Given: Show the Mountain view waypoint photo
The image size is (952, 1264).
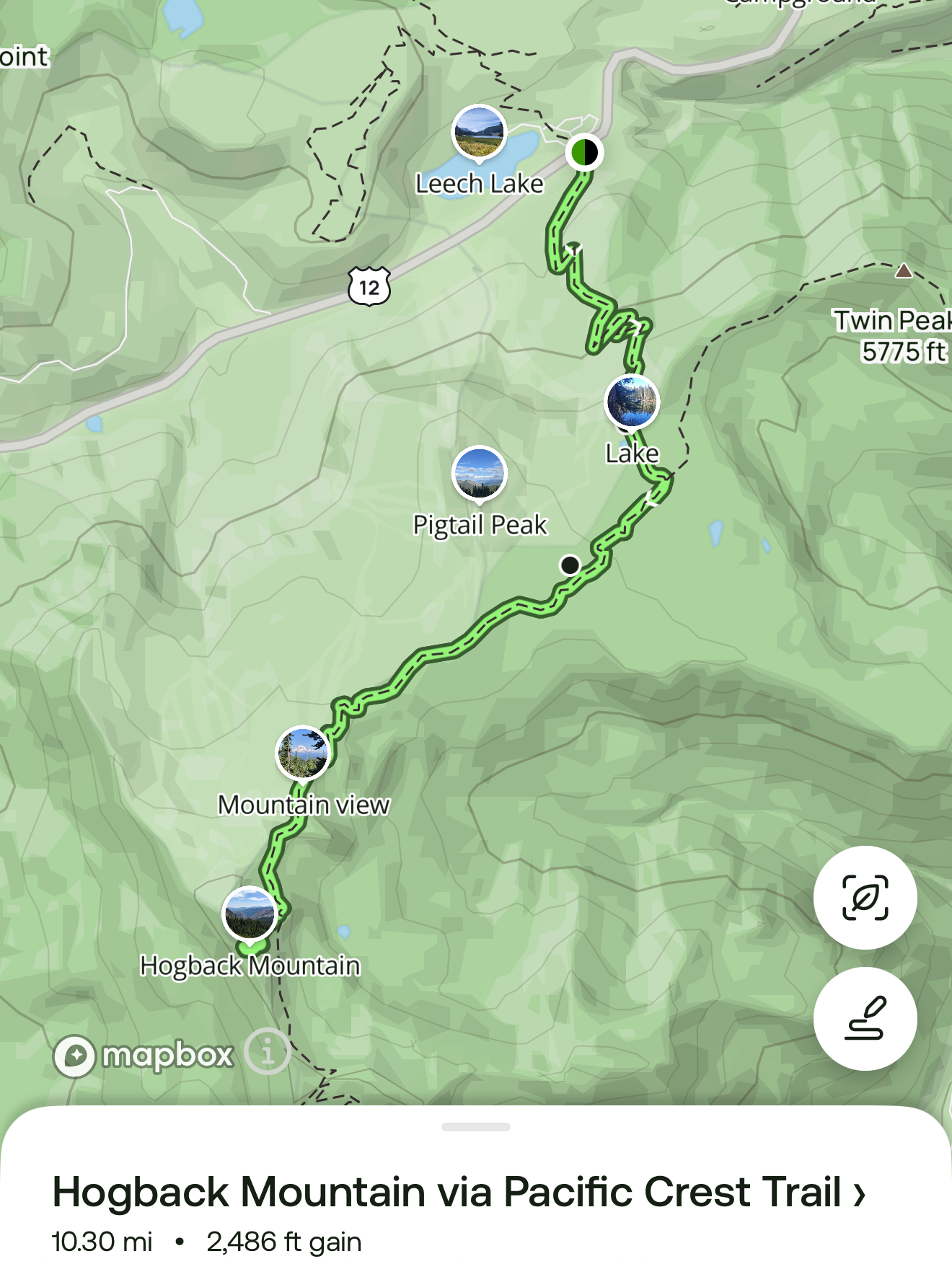Looking at the screenshot, I should pos(303,753).
